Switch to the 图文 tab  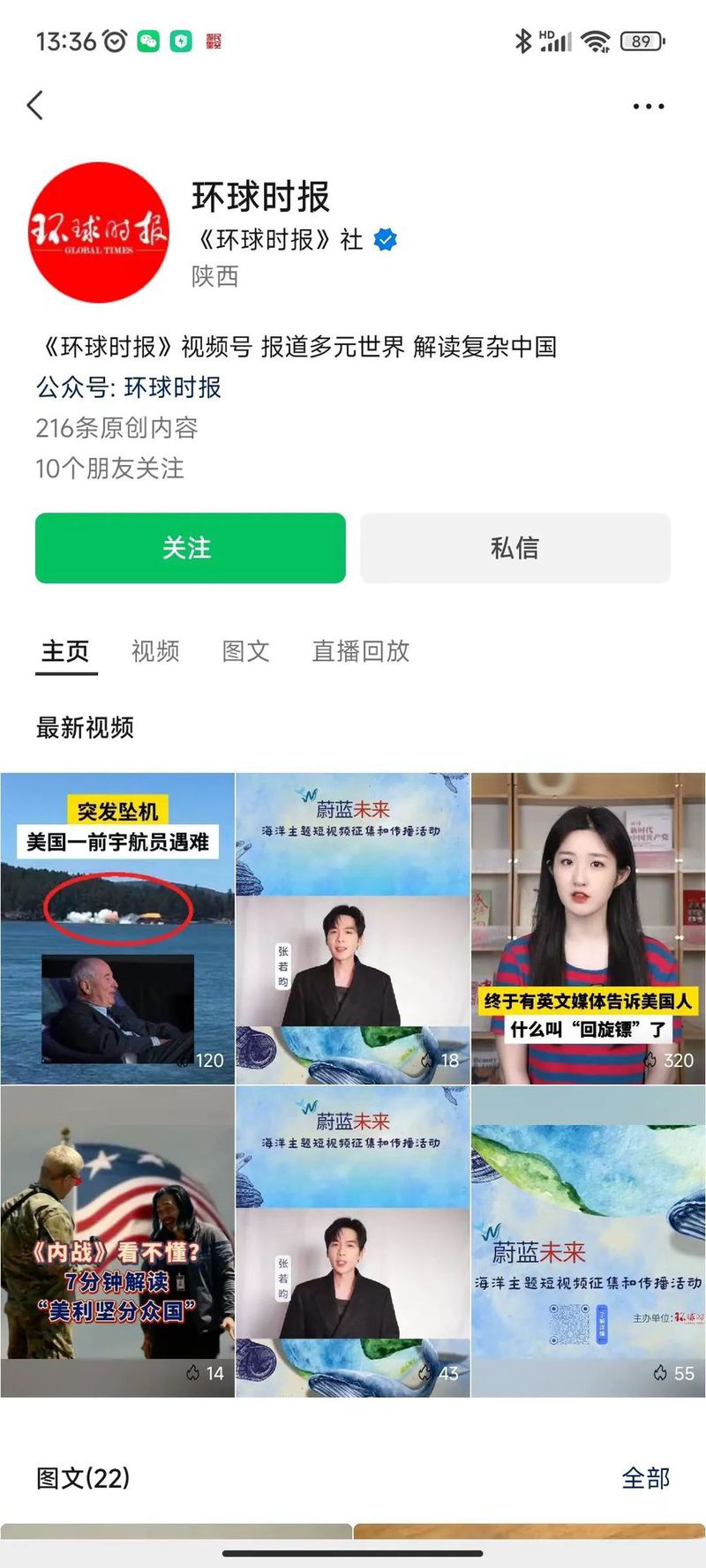[244, 651]
